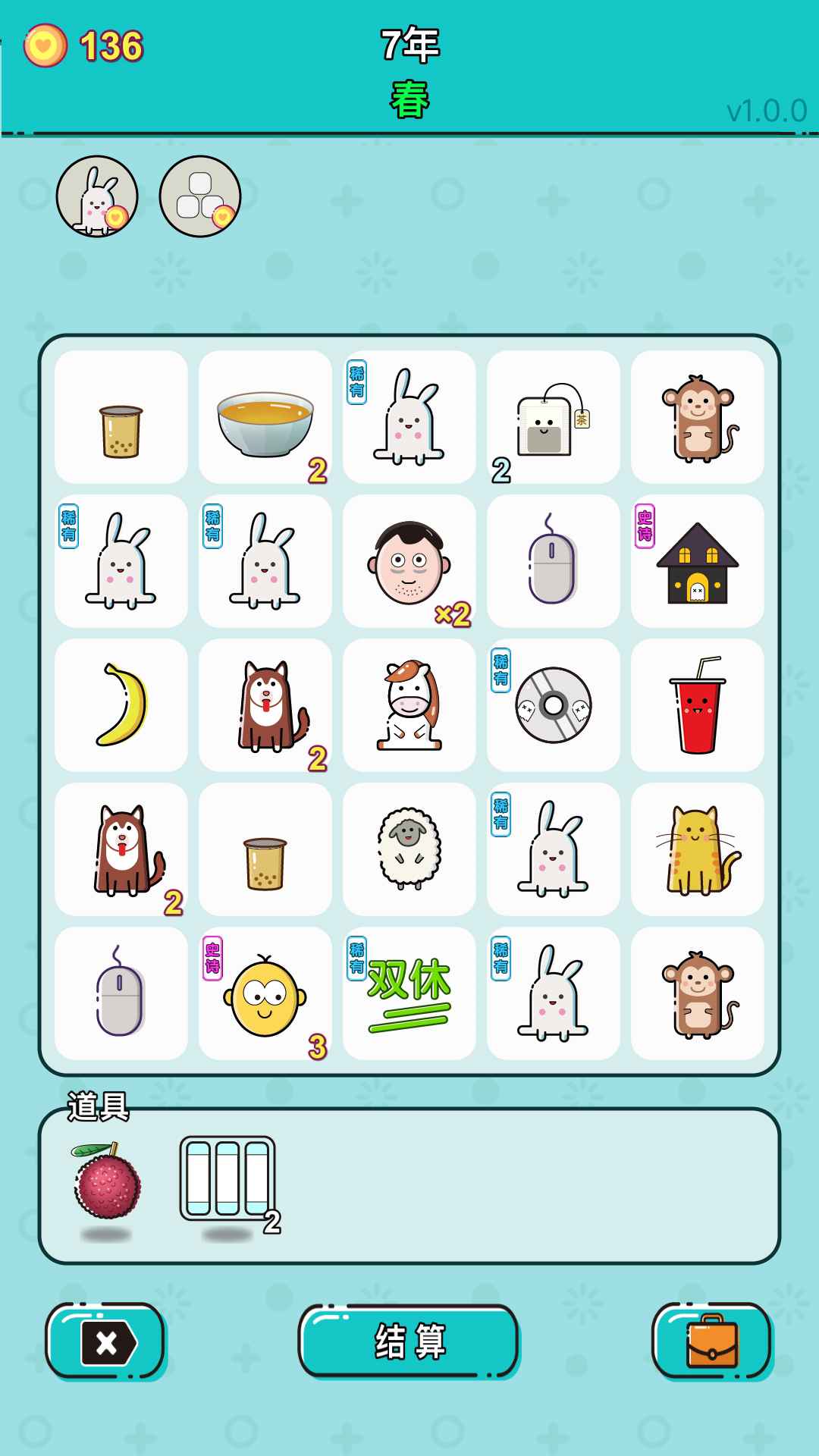
Task: Select the sheep tile
Action: 409,849
